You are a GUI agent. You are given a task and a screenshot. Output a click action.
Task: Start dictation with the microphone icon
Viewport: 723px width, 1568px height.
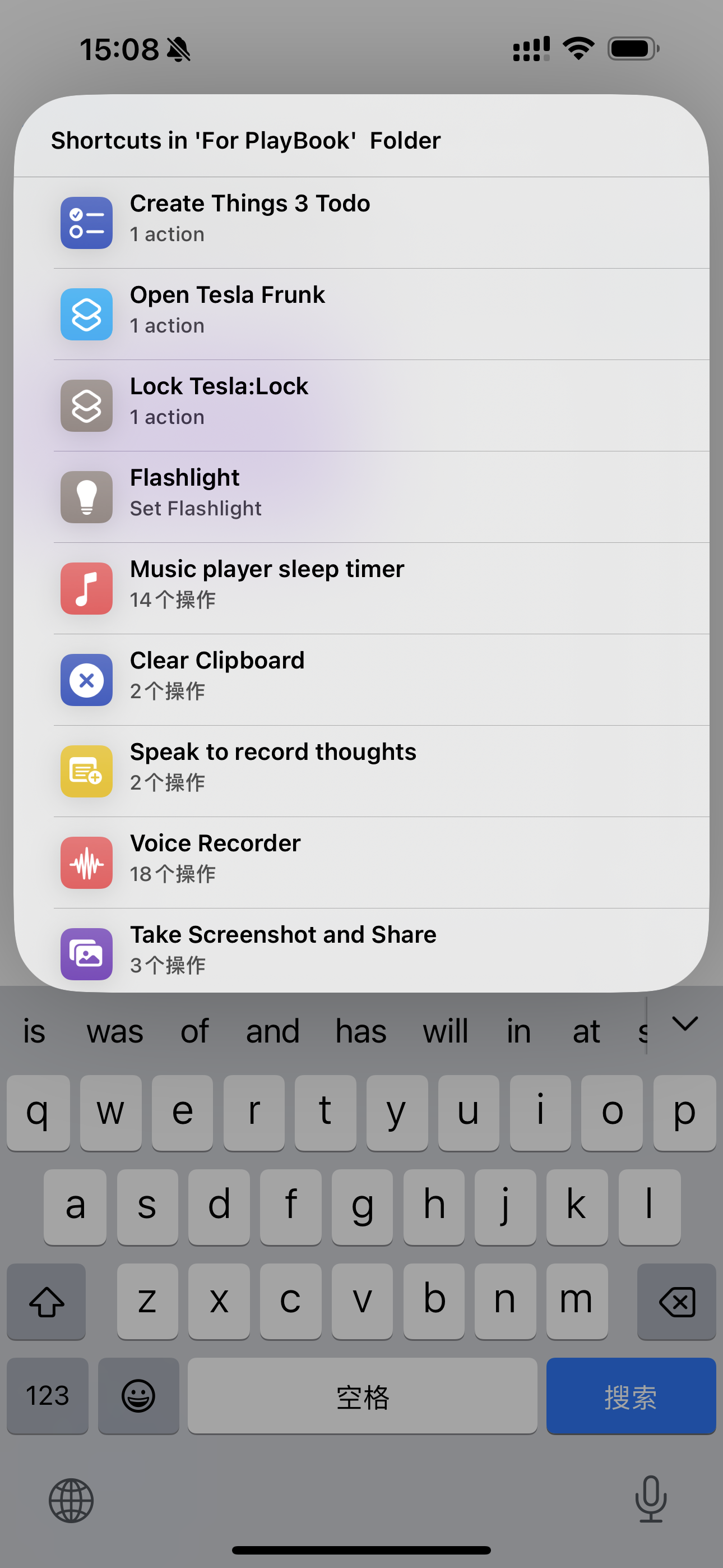point(651,1499)
